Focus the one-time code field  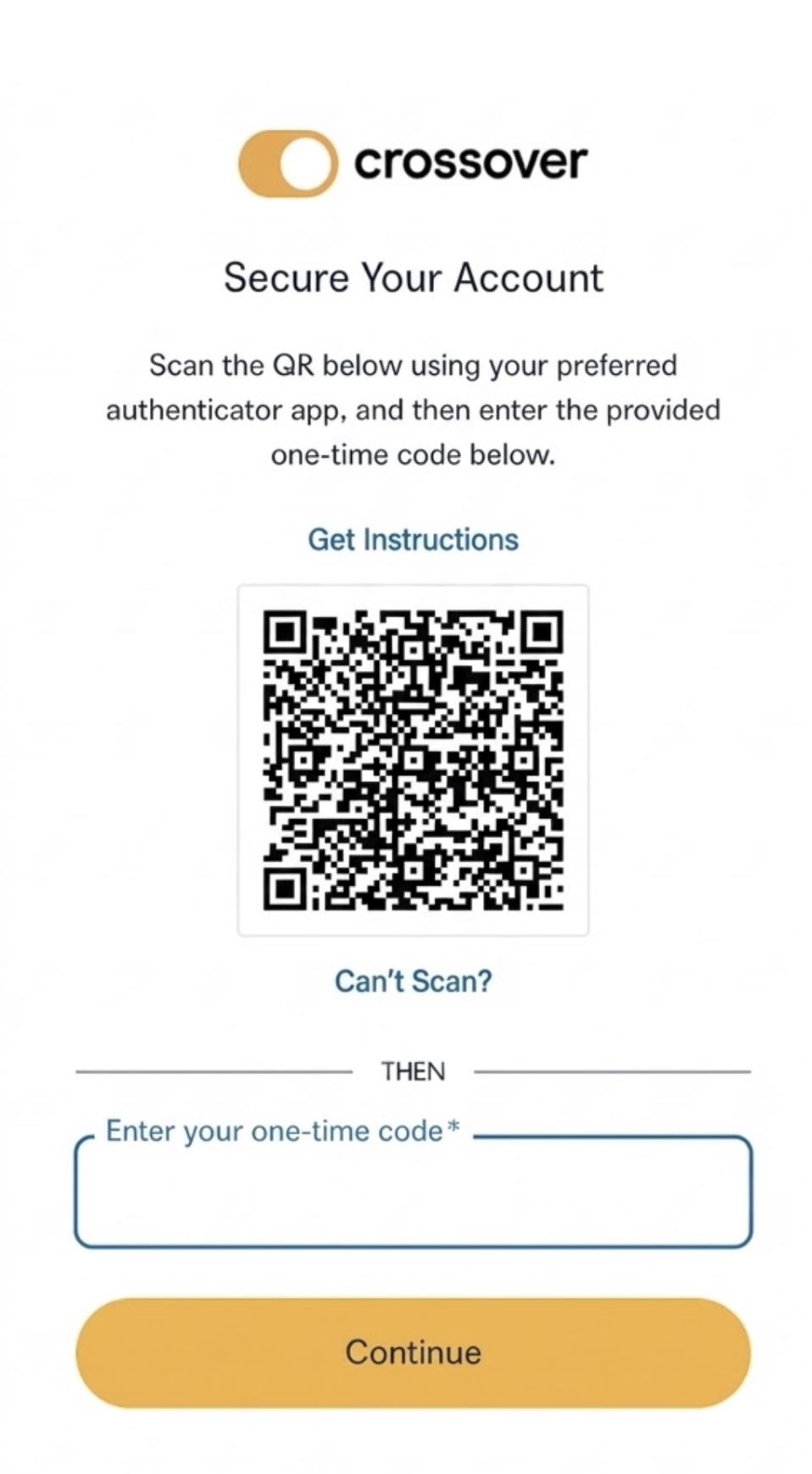point(413,1192)
